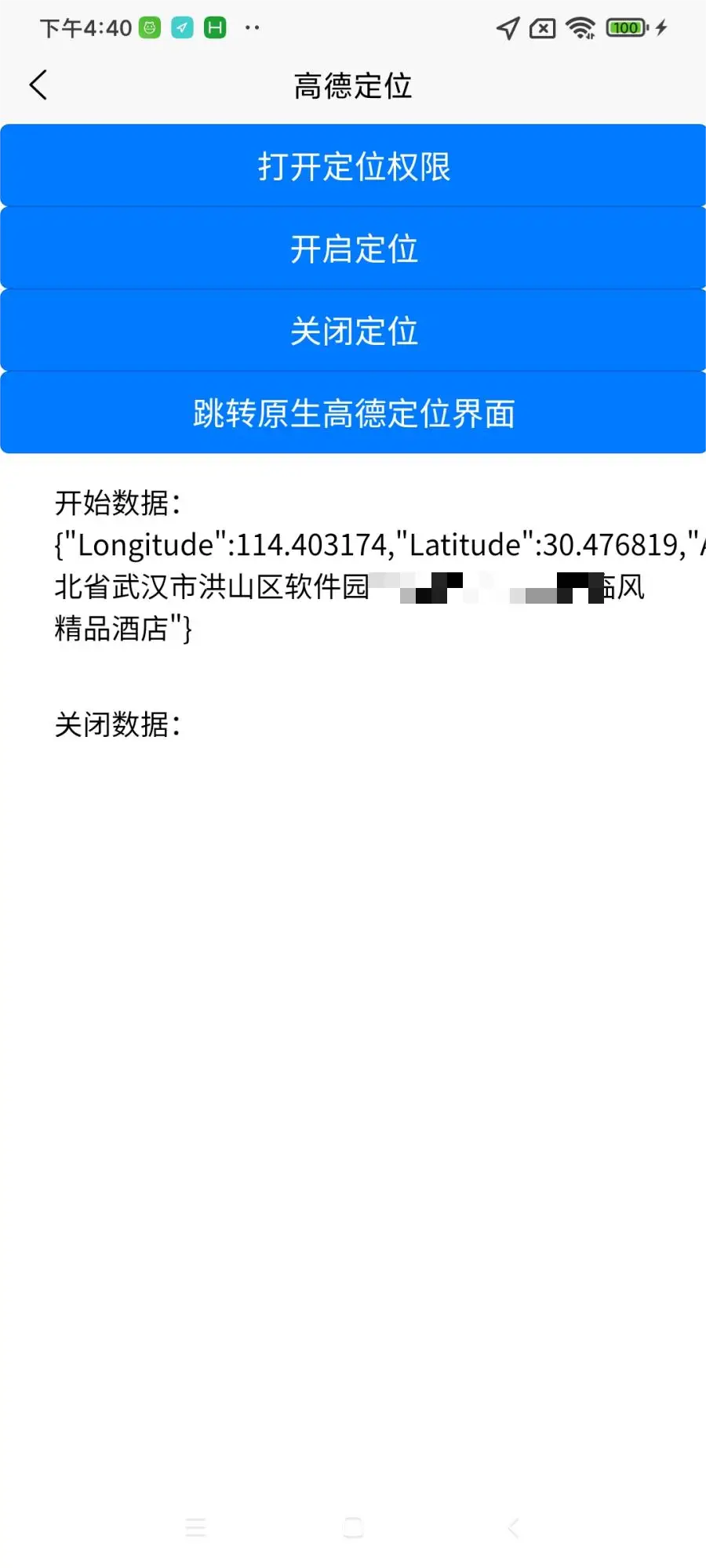
Task: Open 跳转原生高德定位界面
Action: coord(353,413)
